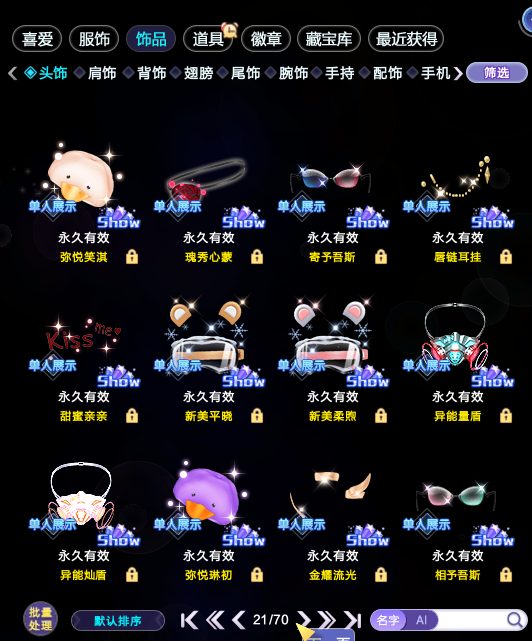Switch to the 徽章 tab

pos(266,39)
